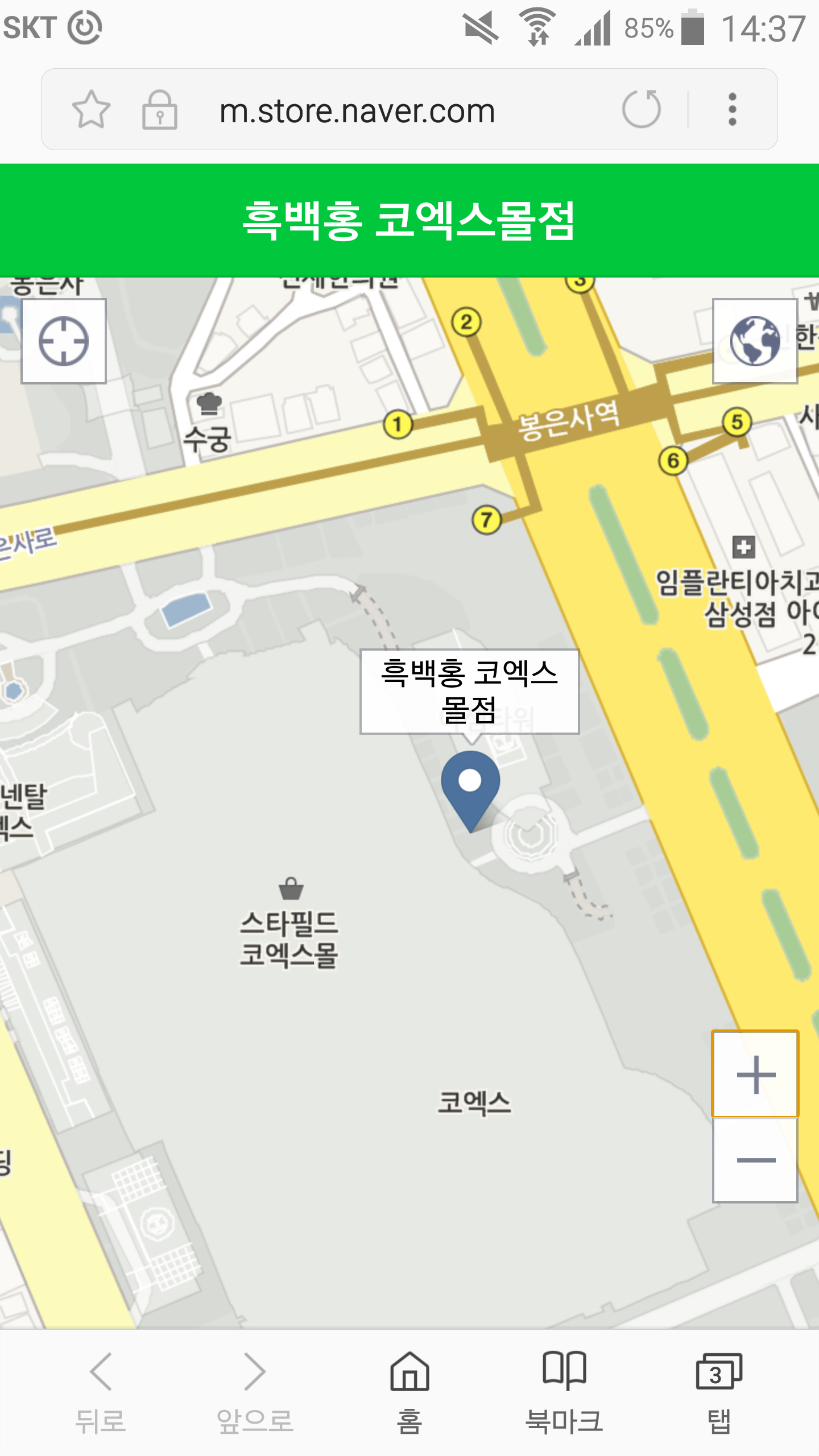The height and width of the screenshot is (1456, 819).
Task: Reload the current page
Action: tap(642, 109)
